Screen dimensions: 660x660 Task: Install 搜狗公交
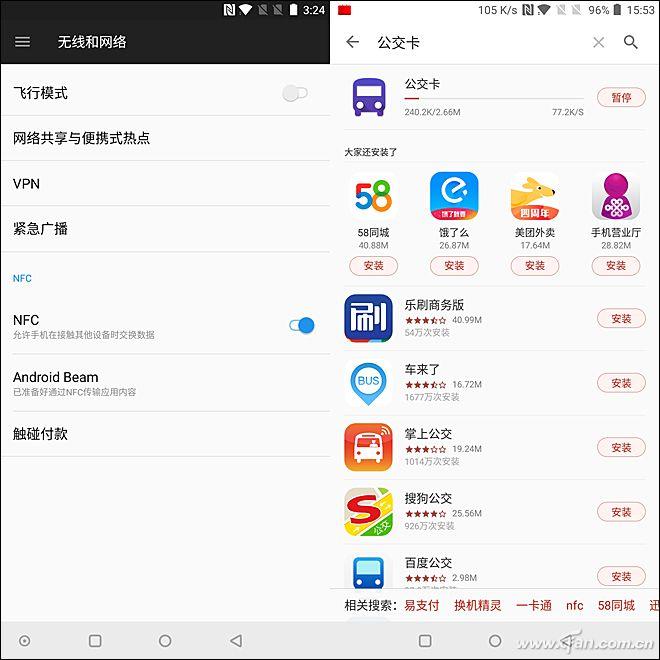click(621, 512)
